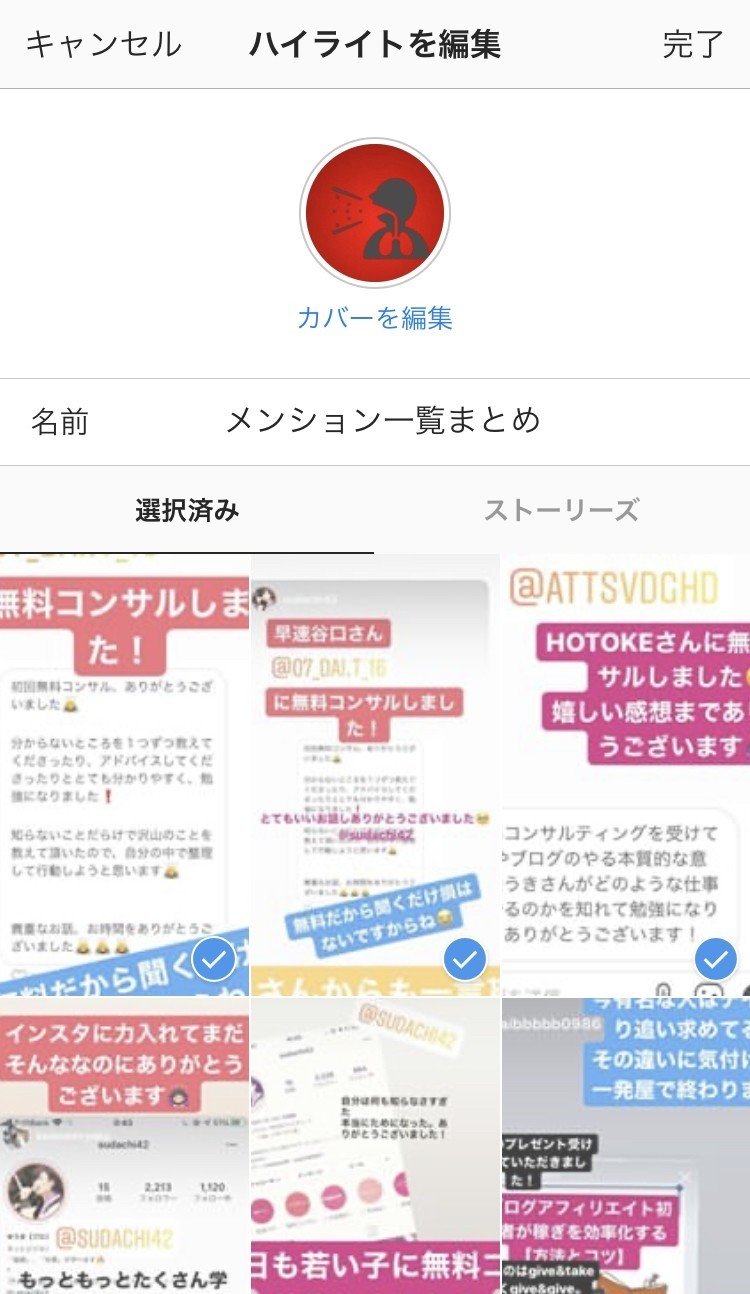Tap the ブログアフィリエイト初心者 story tile
This screenshot has height=1294, width=750.
point(626,1145)
